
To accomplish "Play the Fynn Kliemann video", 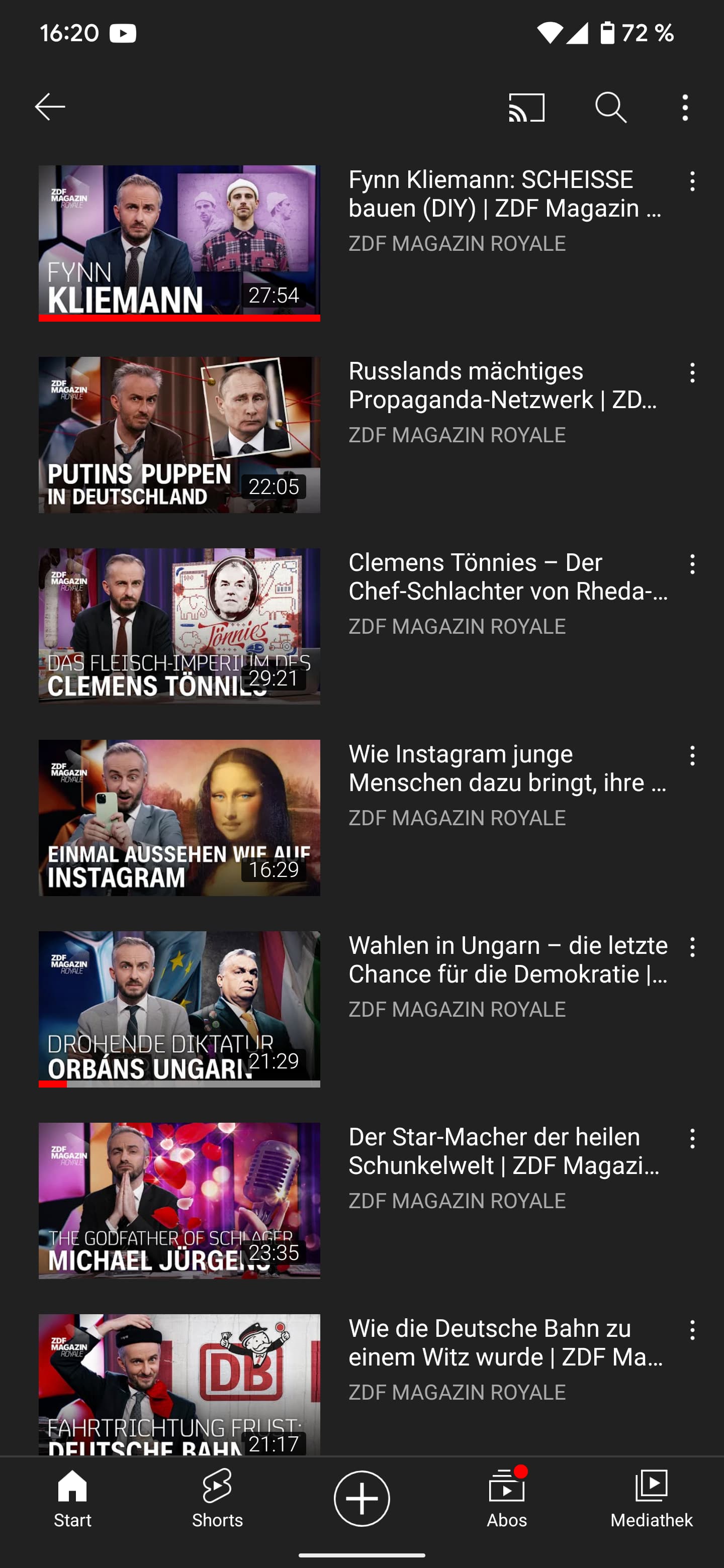I will (x=179, y=243).
